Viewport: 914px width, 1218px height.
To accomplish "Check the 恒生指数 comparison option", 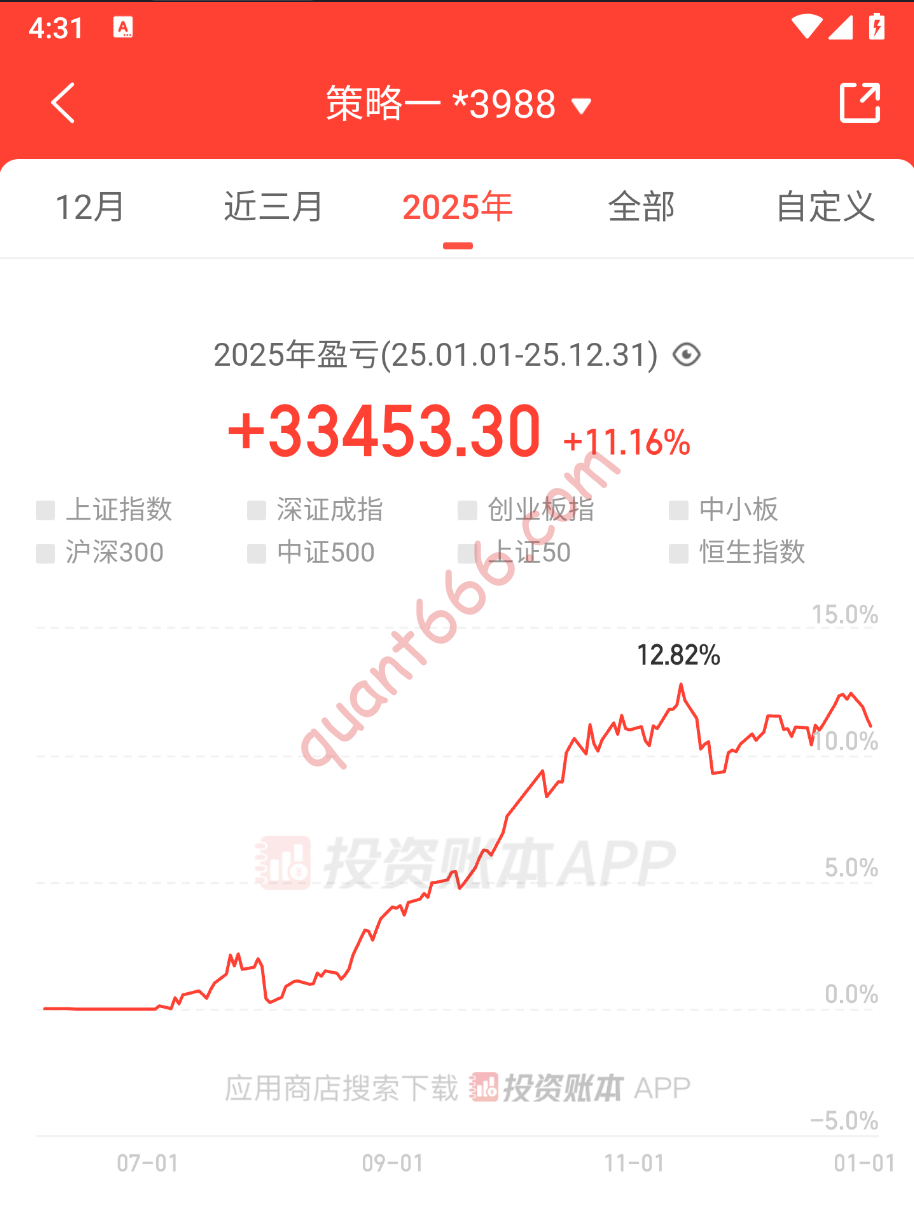I will 678,552.
